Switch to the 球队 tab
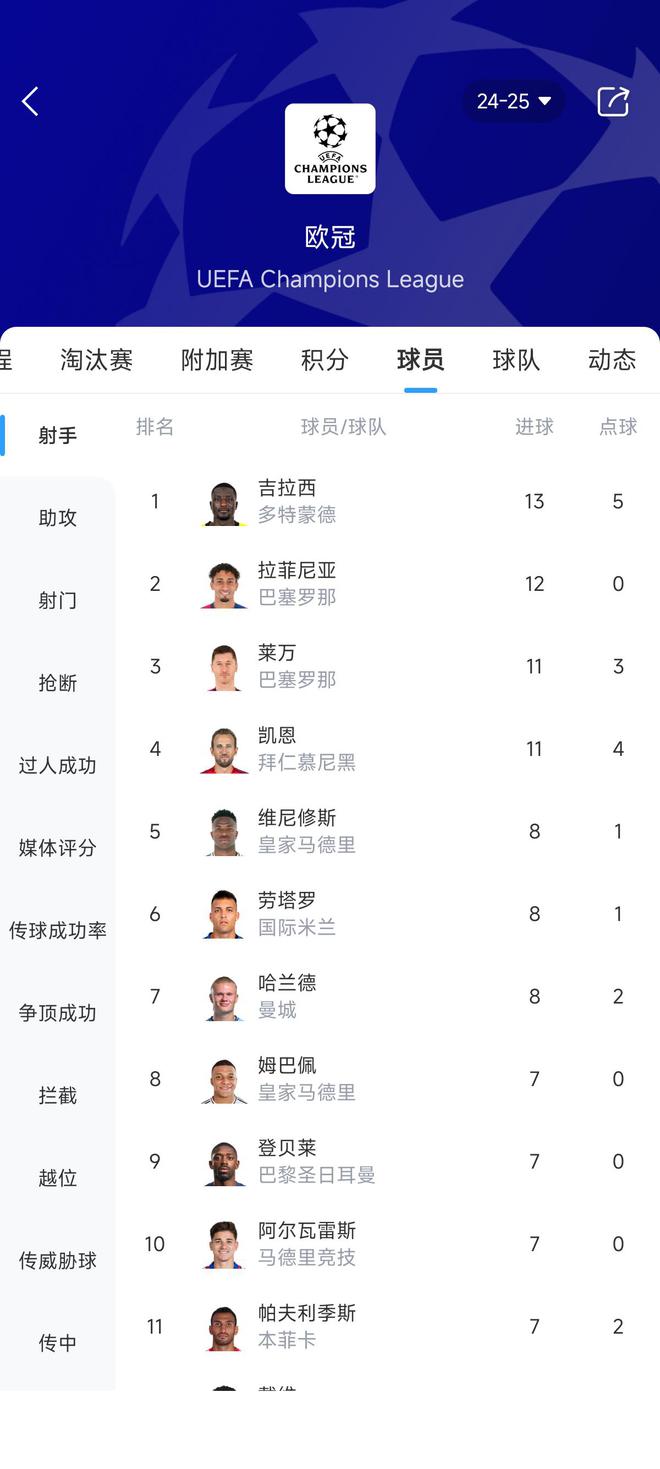The height and width of the screenshot is (1469, 660). (x=516, y=360)
